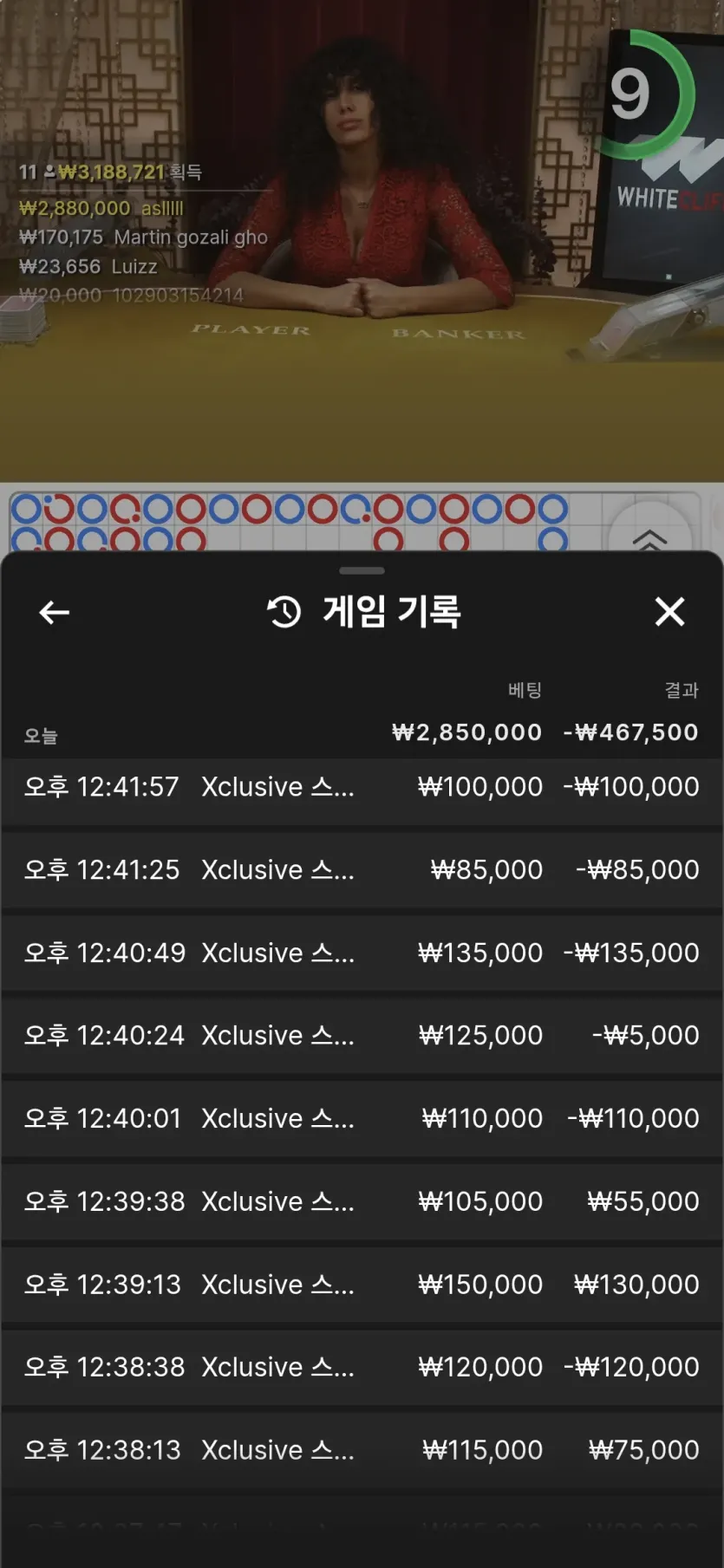Expand the roadmap with the double chevron
Screen dimensions: 724x1568
click(649, 537)
